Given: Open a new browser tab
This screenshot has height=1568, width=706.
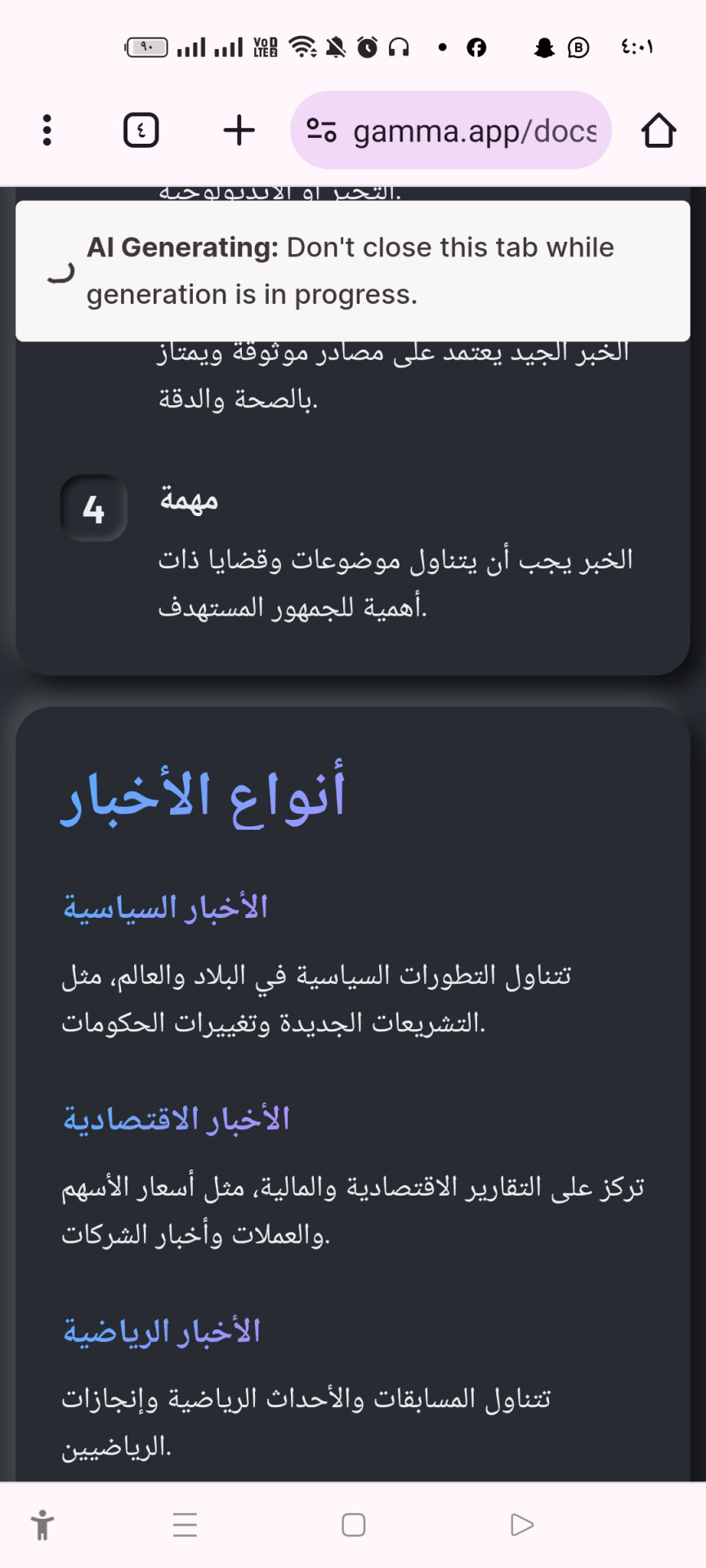Looking at the screenshot, I should [x=239, y=130].
